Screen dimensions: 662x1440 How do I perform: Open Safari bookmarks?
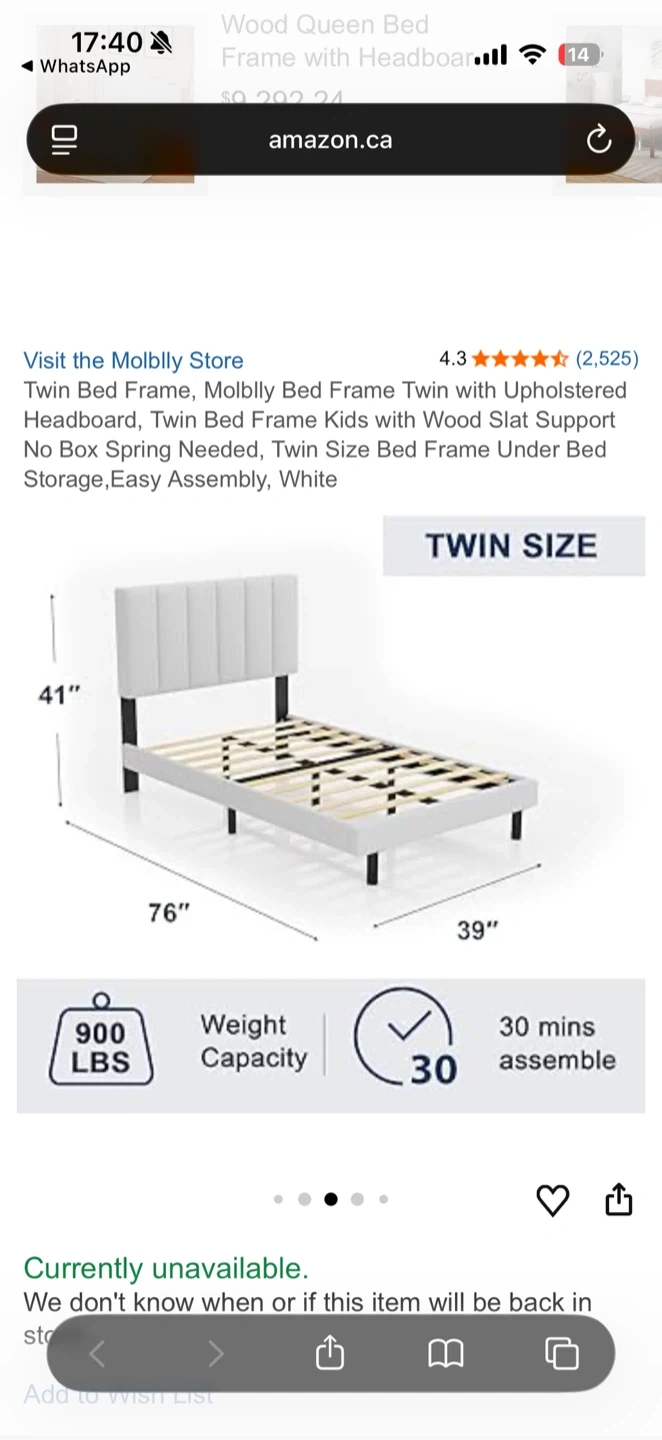[446, 1354]
